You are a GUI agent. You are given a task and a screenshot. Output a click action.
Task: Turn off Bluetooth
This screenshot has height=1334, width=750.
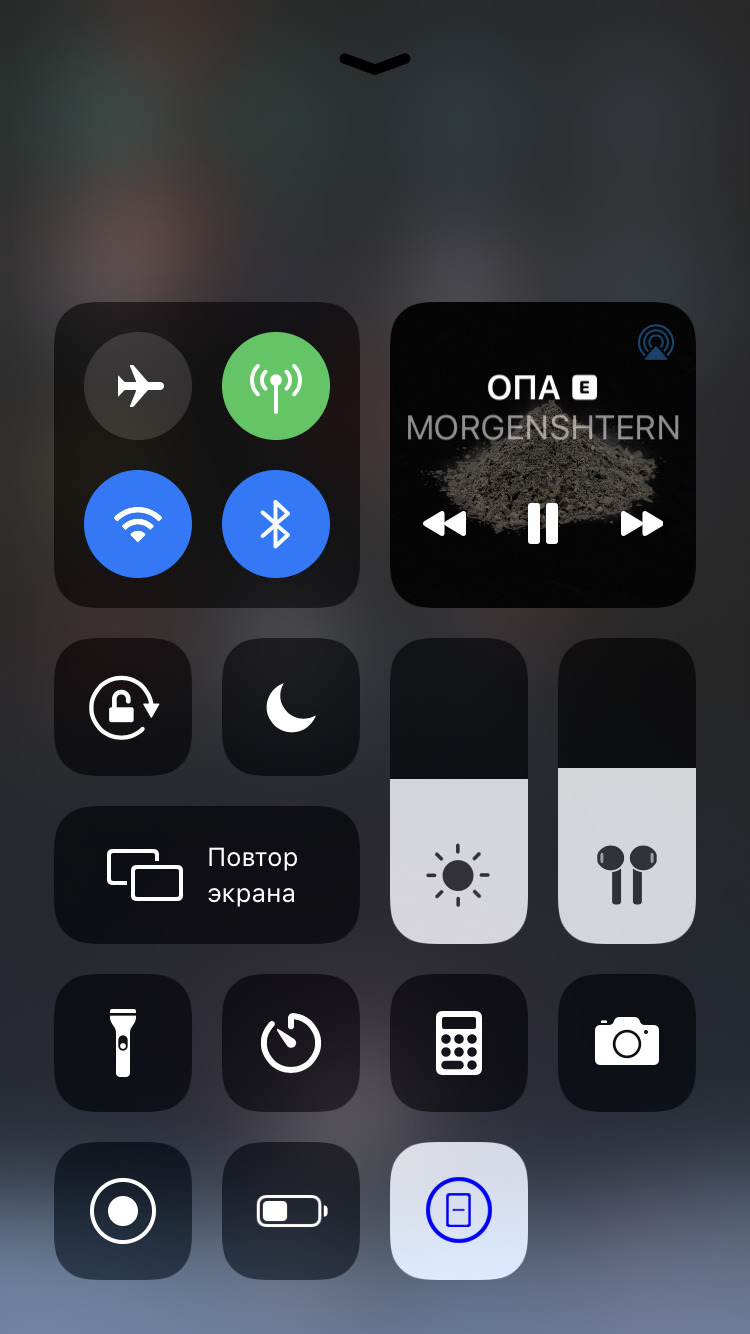[275, 523]
